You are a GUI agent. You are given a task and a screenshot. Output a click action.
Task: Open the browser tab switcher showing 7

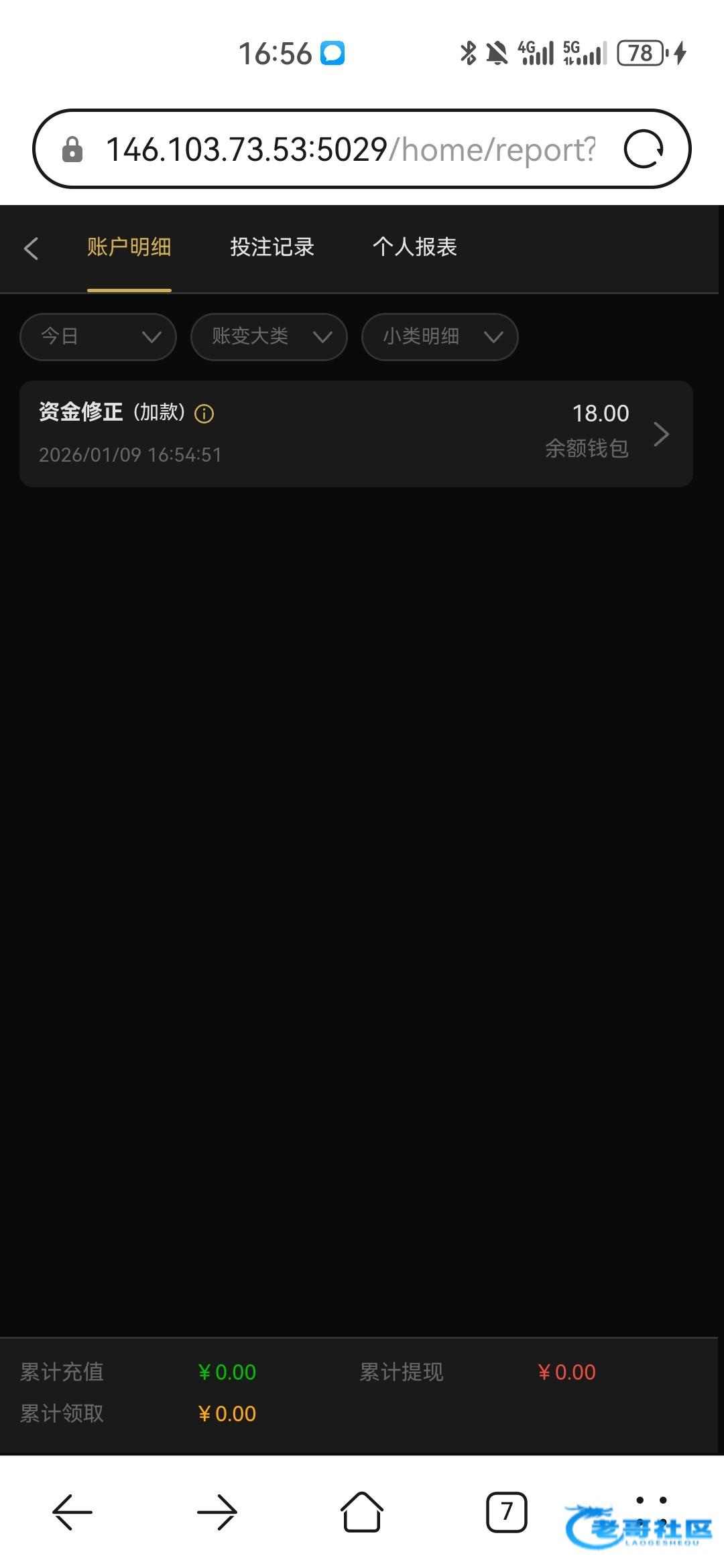pyautogui.click(x=506, y=1512)
